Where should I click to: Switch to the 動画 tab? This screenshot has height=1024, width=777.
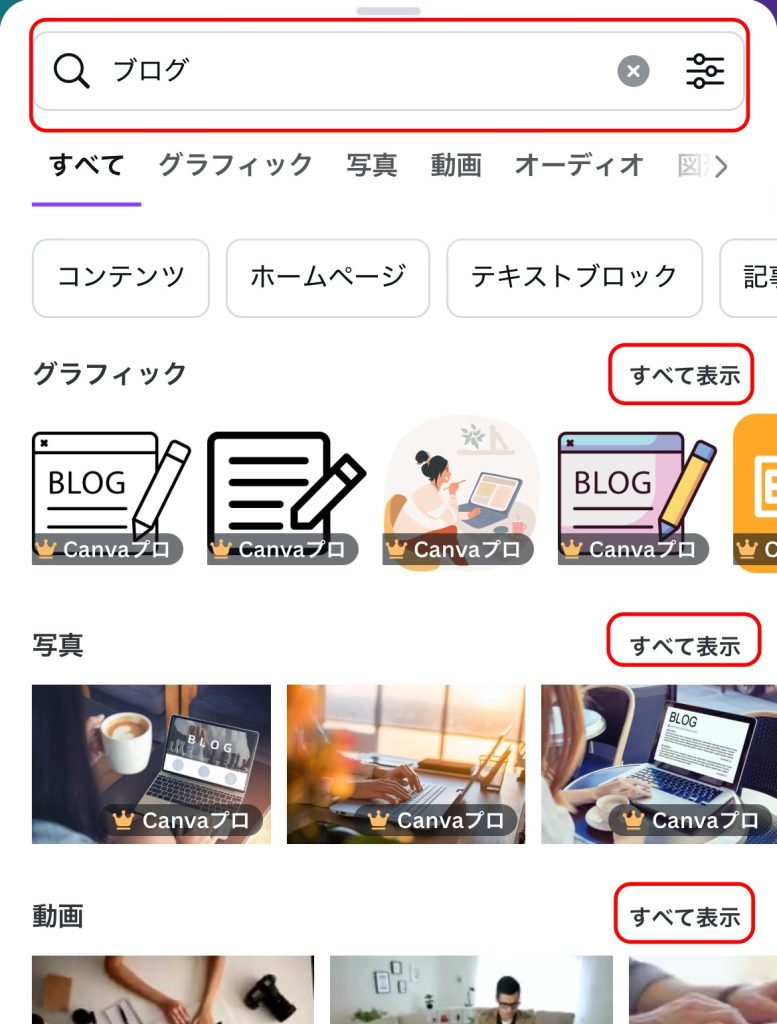(456, 165)
